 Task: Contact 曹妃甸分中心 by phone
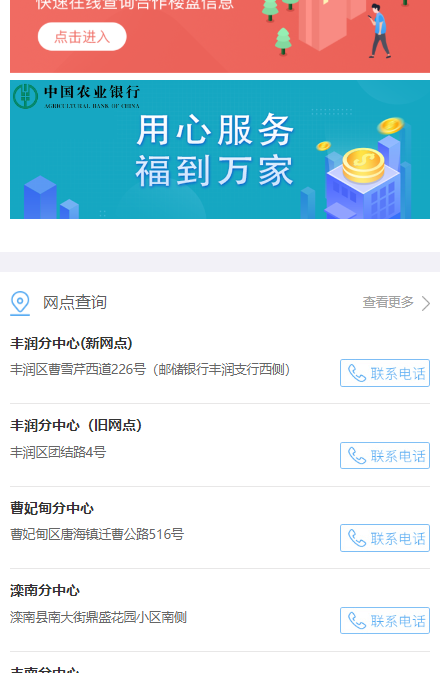tap(385, 538)
